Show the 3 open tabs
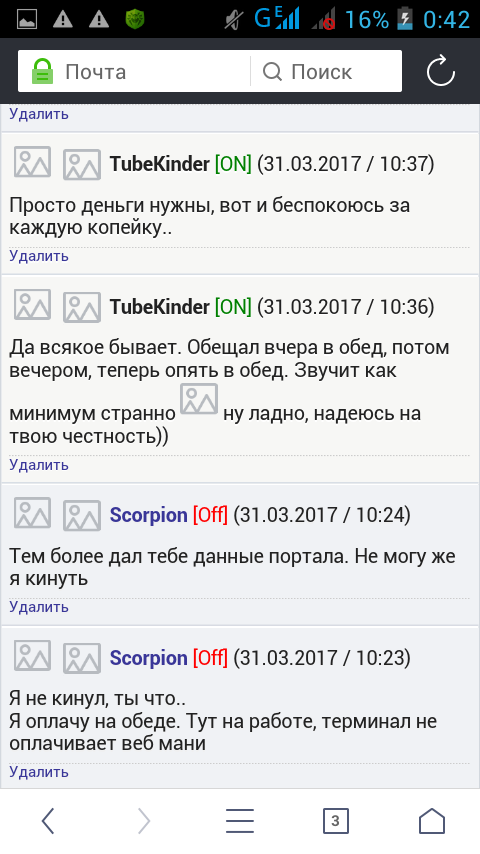 336,821
